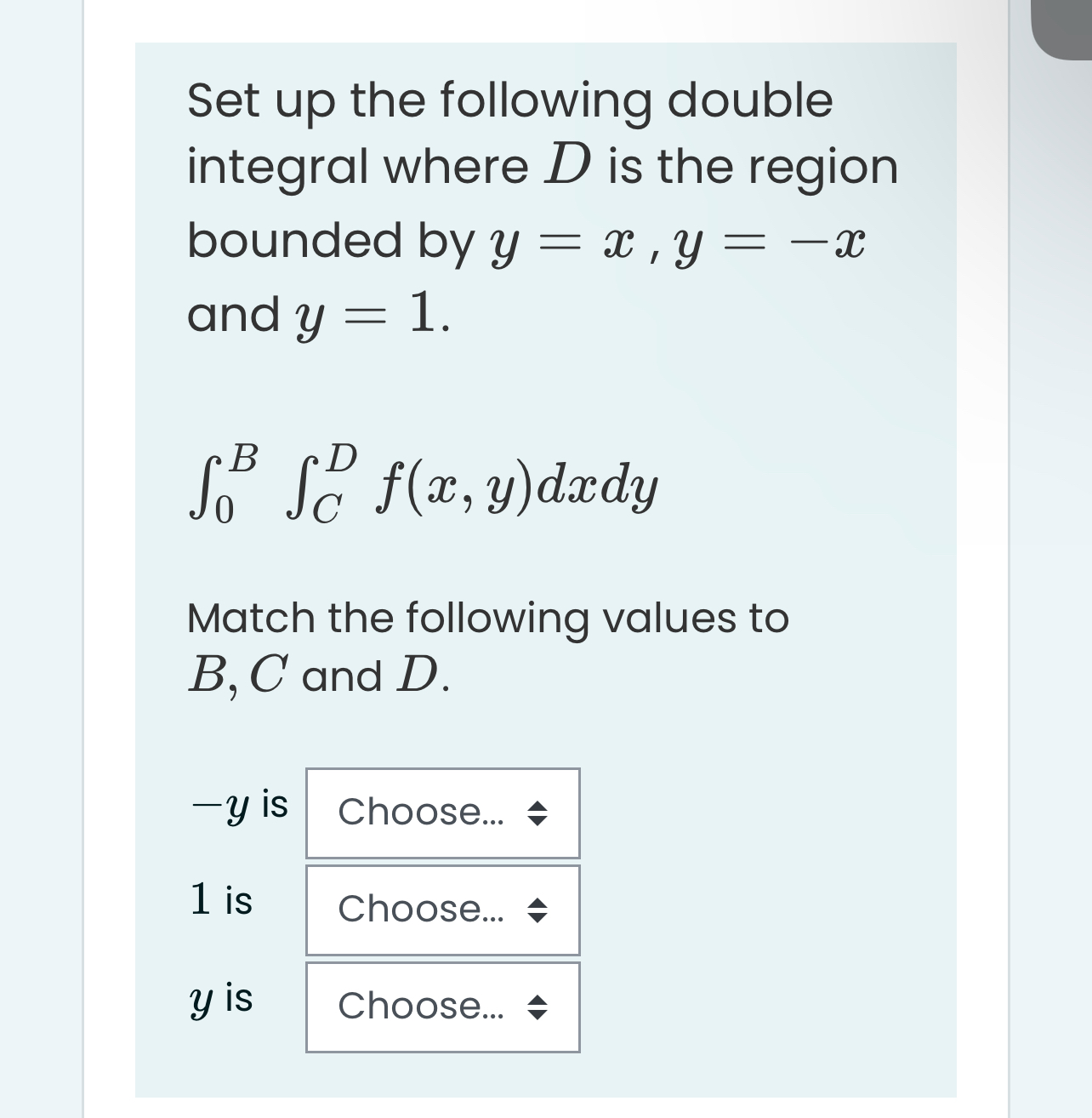
Task: Open the dropdown next to "y is"
Action: (x=442, y=1007)
